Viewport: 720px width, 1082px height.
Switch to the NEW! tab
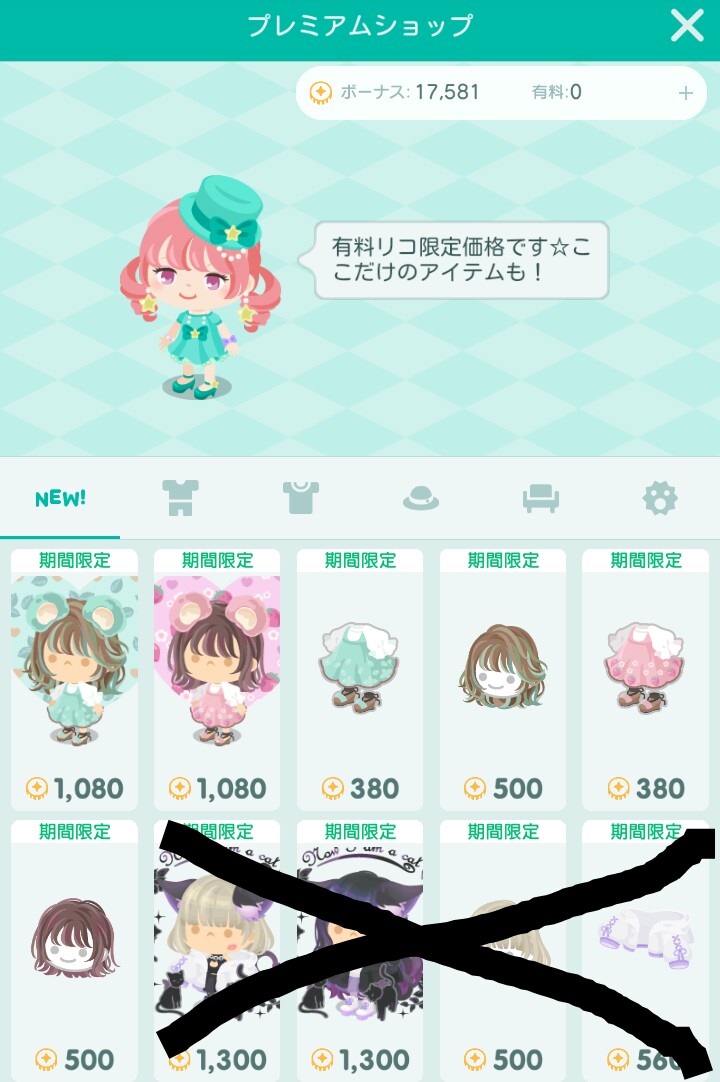point(60,498)
